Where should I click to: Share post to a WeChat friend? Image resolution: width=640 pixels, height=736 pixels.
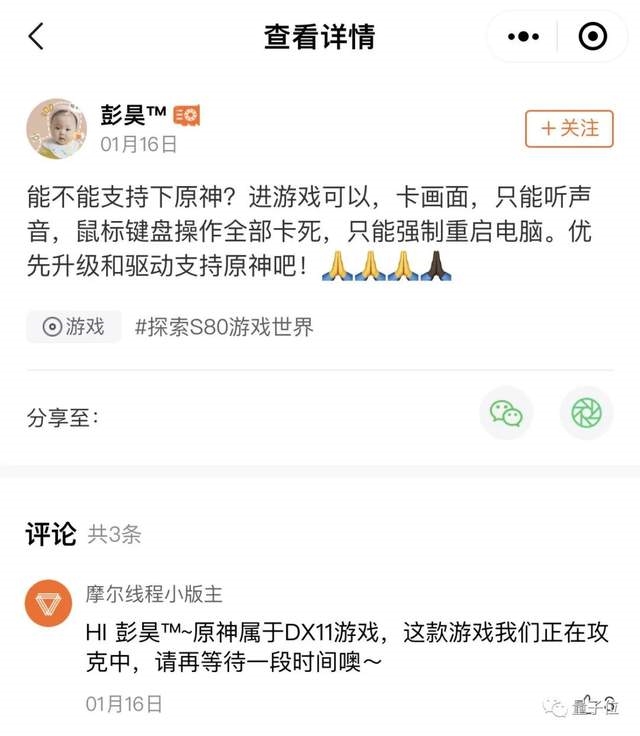point(506,413)
